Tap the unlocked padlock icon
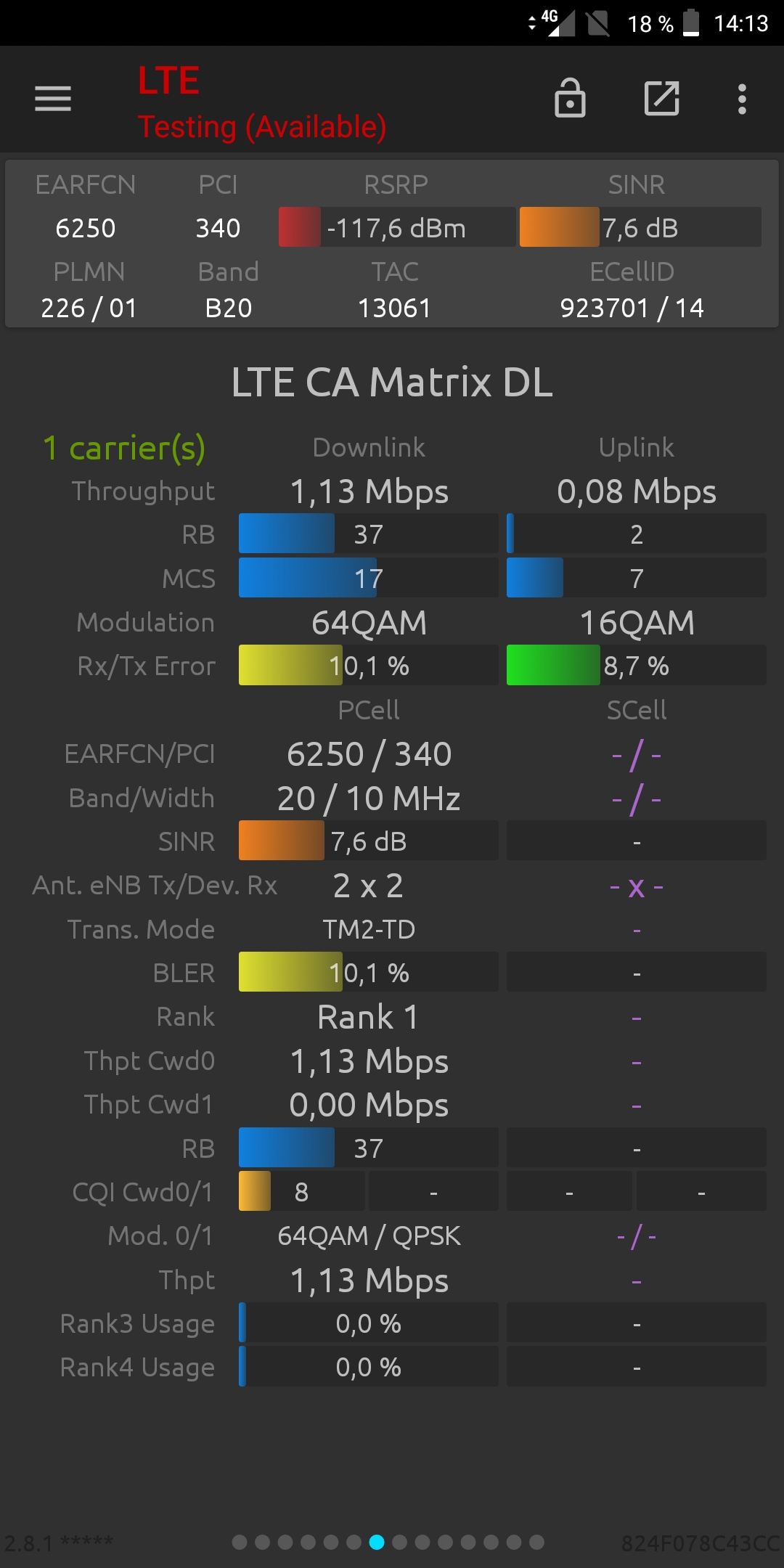This screenshot has width=784, height=1568. pos(570,98)
